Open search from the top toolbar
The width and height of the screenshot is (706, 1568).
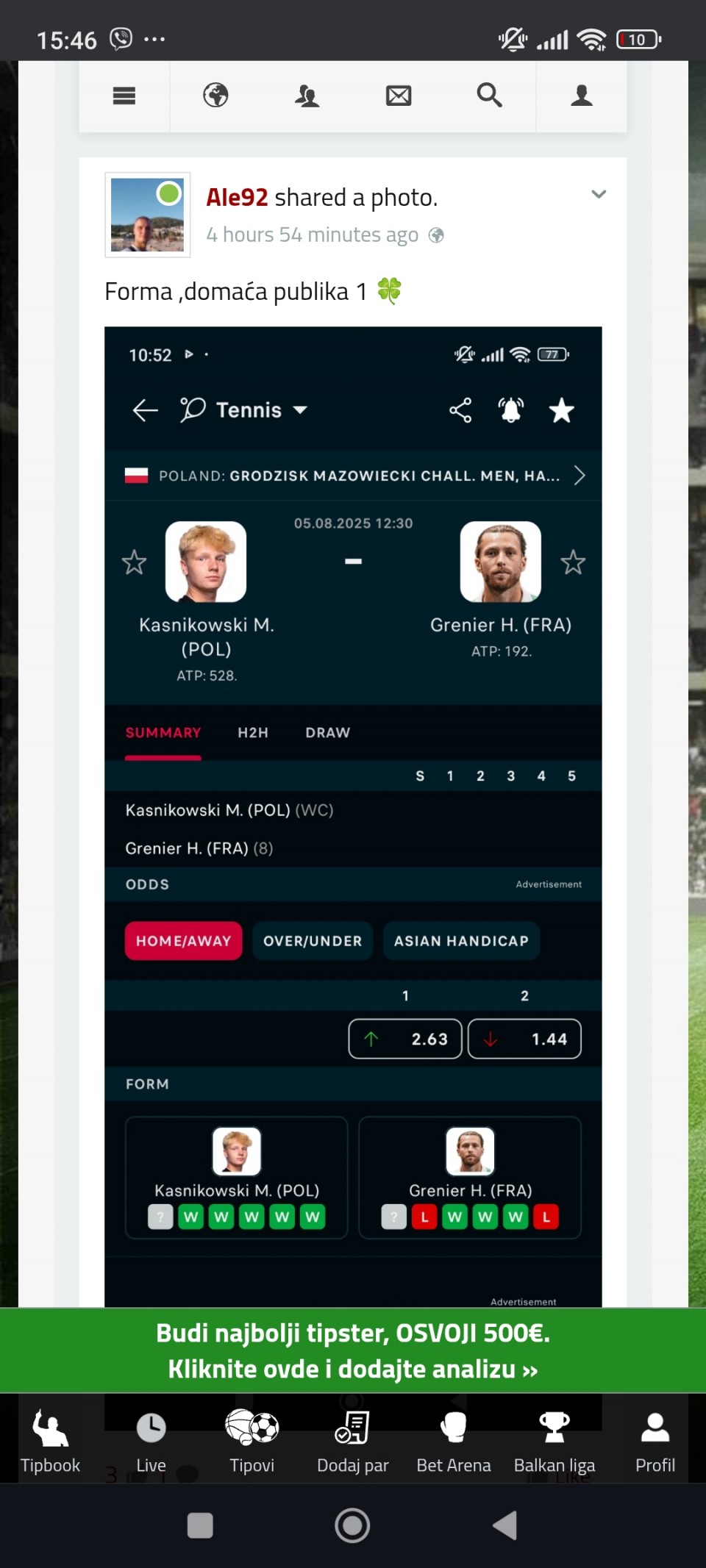(x=489, y=96)
